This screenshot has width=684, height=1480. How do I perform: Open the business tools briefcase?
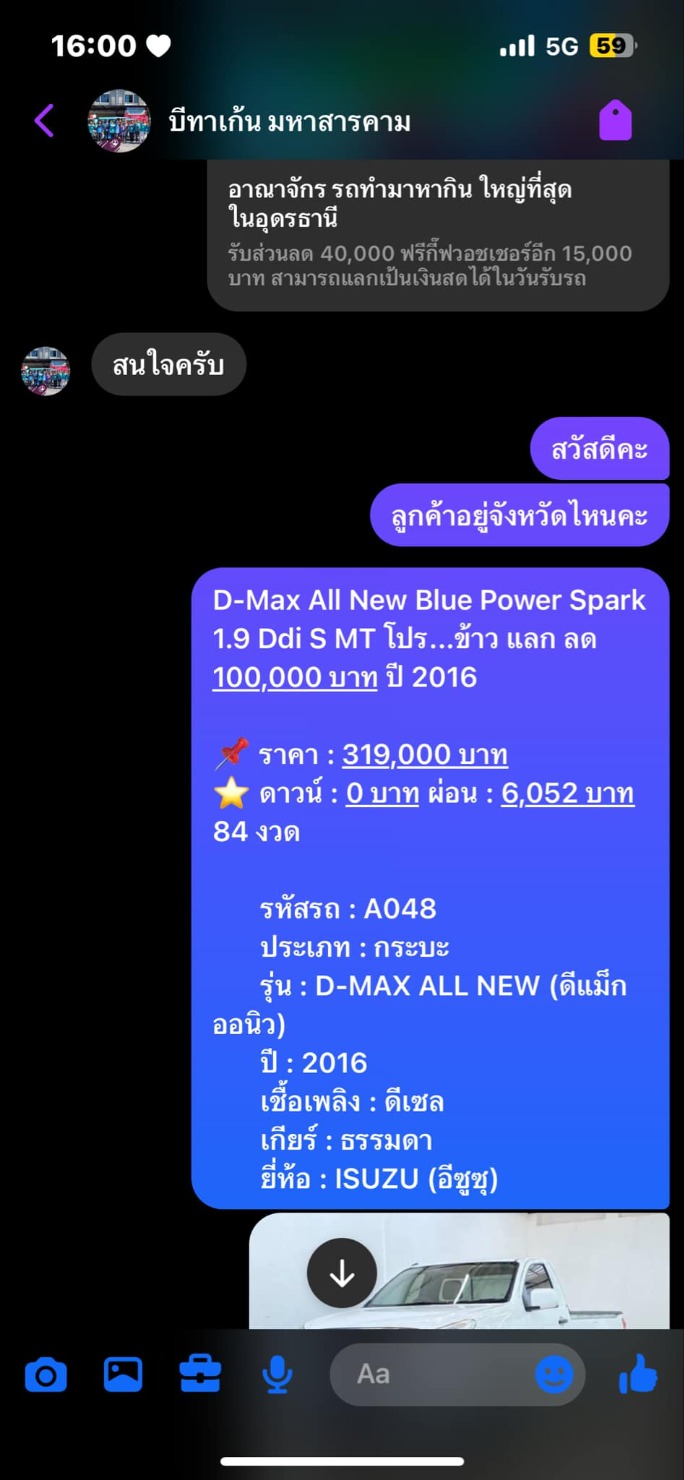(200, 1375)
